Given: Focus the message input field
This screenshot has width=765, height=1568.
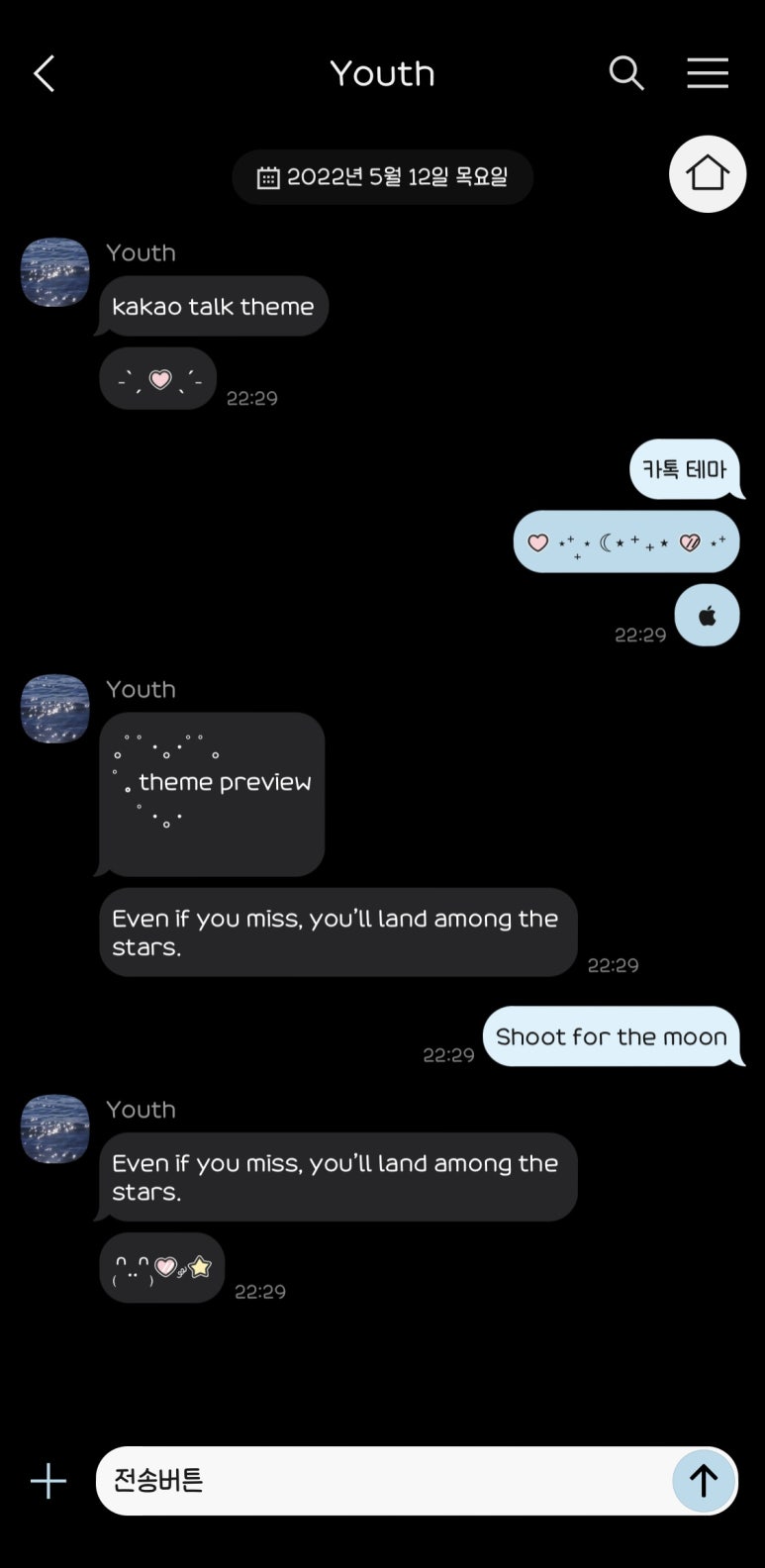Looking at the screenshot, I should pyautogui.click(x=381, y=1481).
